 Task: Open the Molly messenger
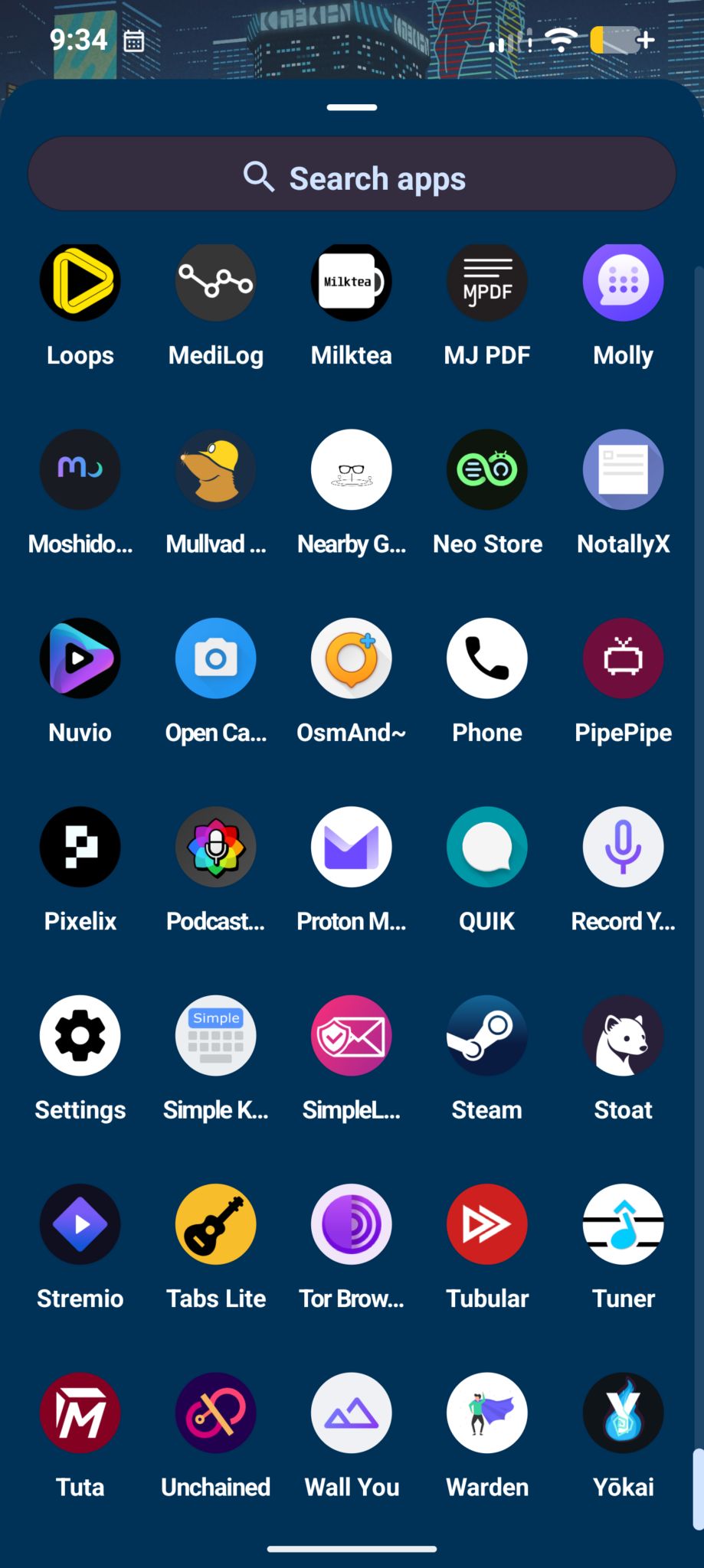[x=623, y=282]
